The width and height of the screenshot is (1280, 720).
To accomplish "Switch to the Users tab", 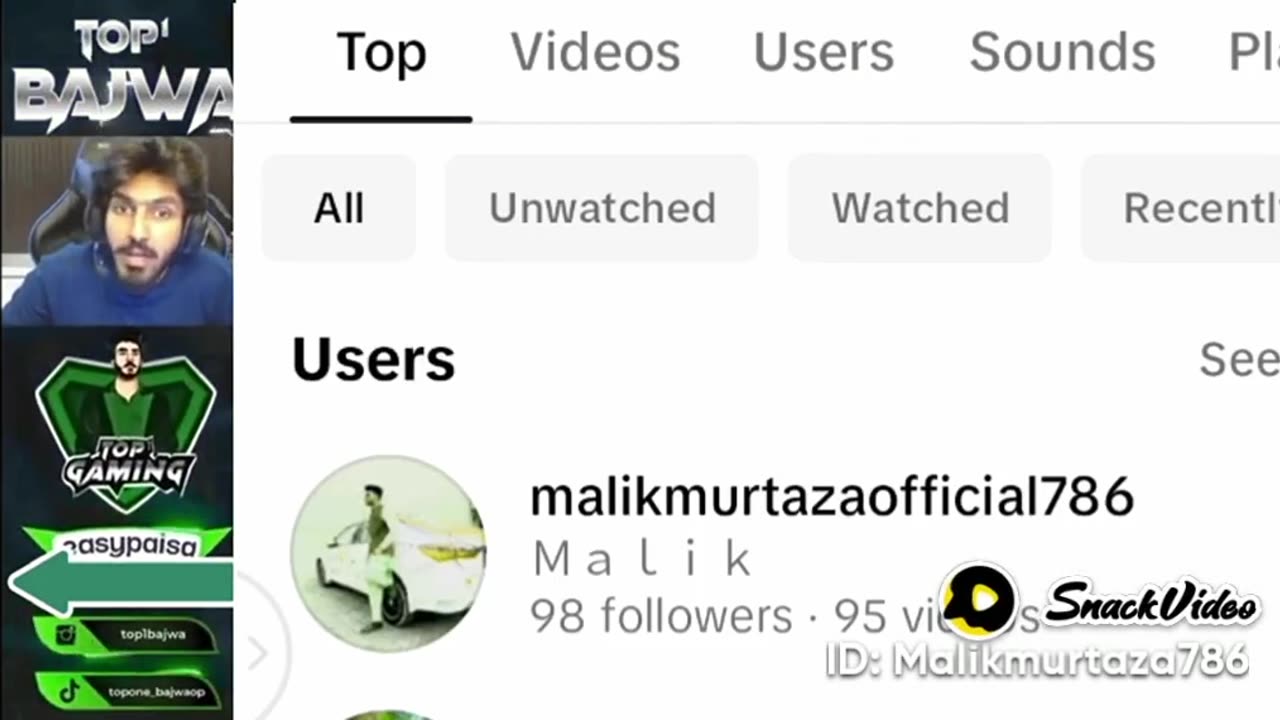I will (x=823, y=52).
